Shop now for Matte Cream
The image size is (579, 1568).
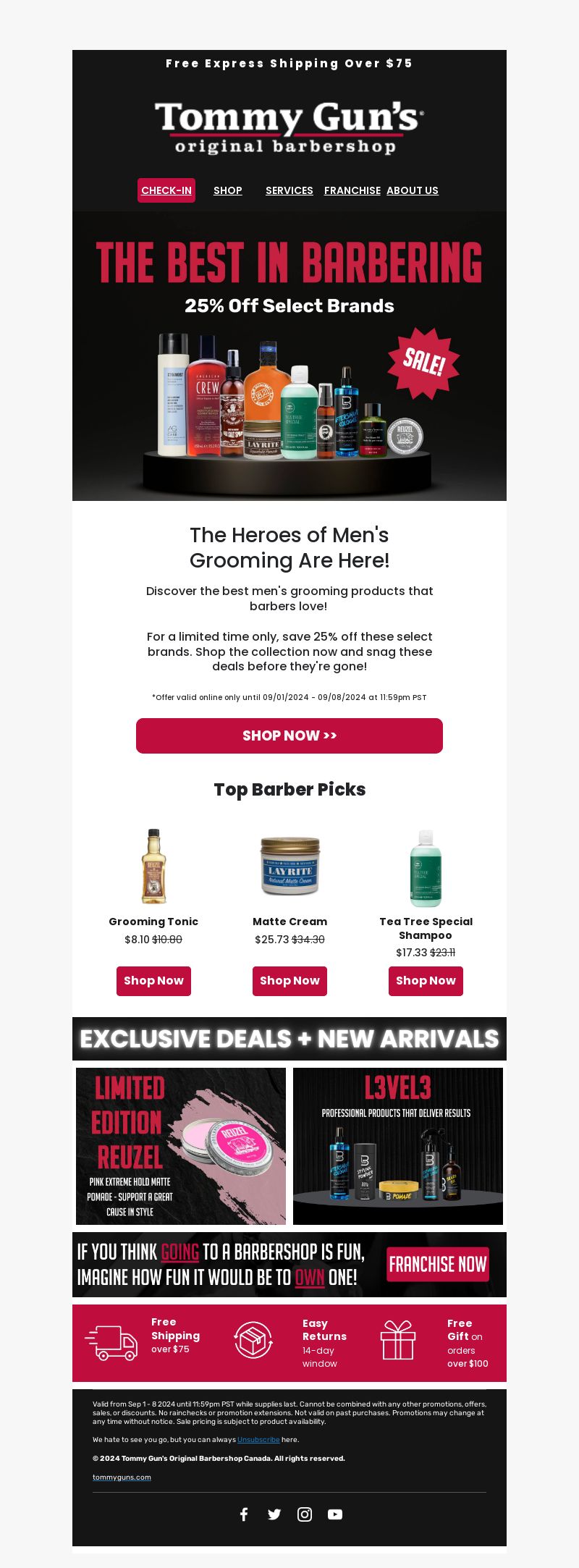pos(289,981)
